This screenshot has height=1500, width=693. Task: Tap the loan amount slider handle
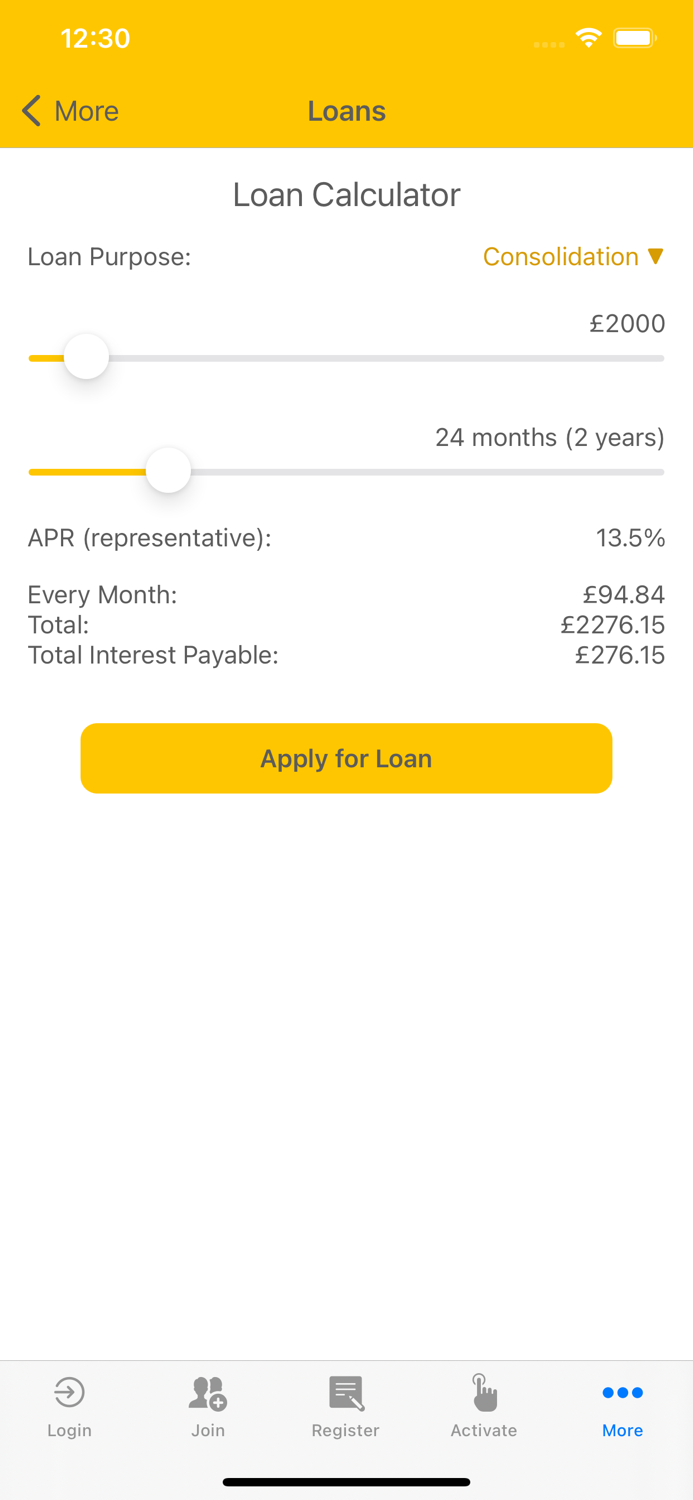click(86, 357)
